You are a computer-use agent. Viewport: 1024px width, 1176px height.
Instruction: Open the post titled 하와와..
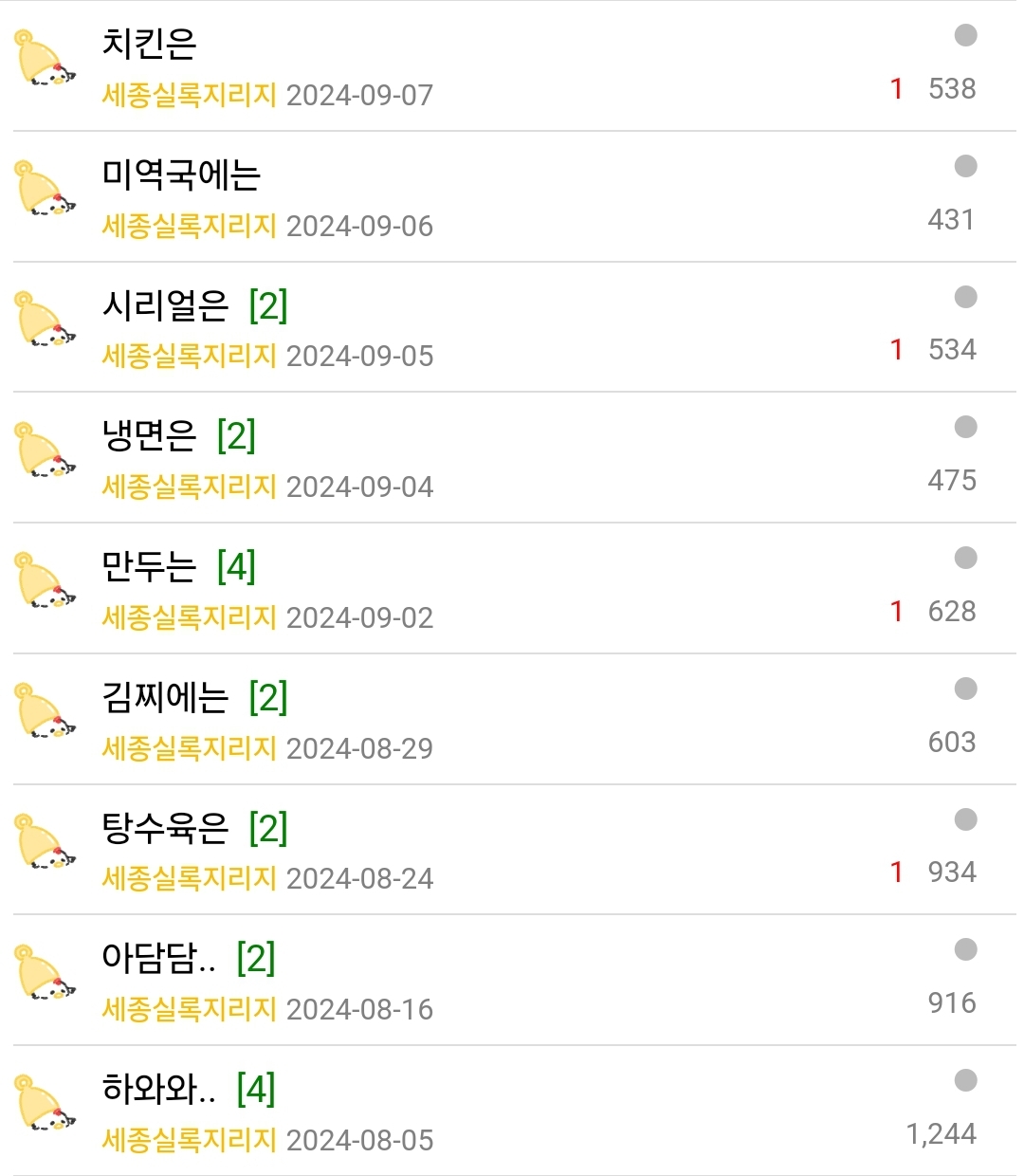pyautogui.click(x=158, y=1089)
